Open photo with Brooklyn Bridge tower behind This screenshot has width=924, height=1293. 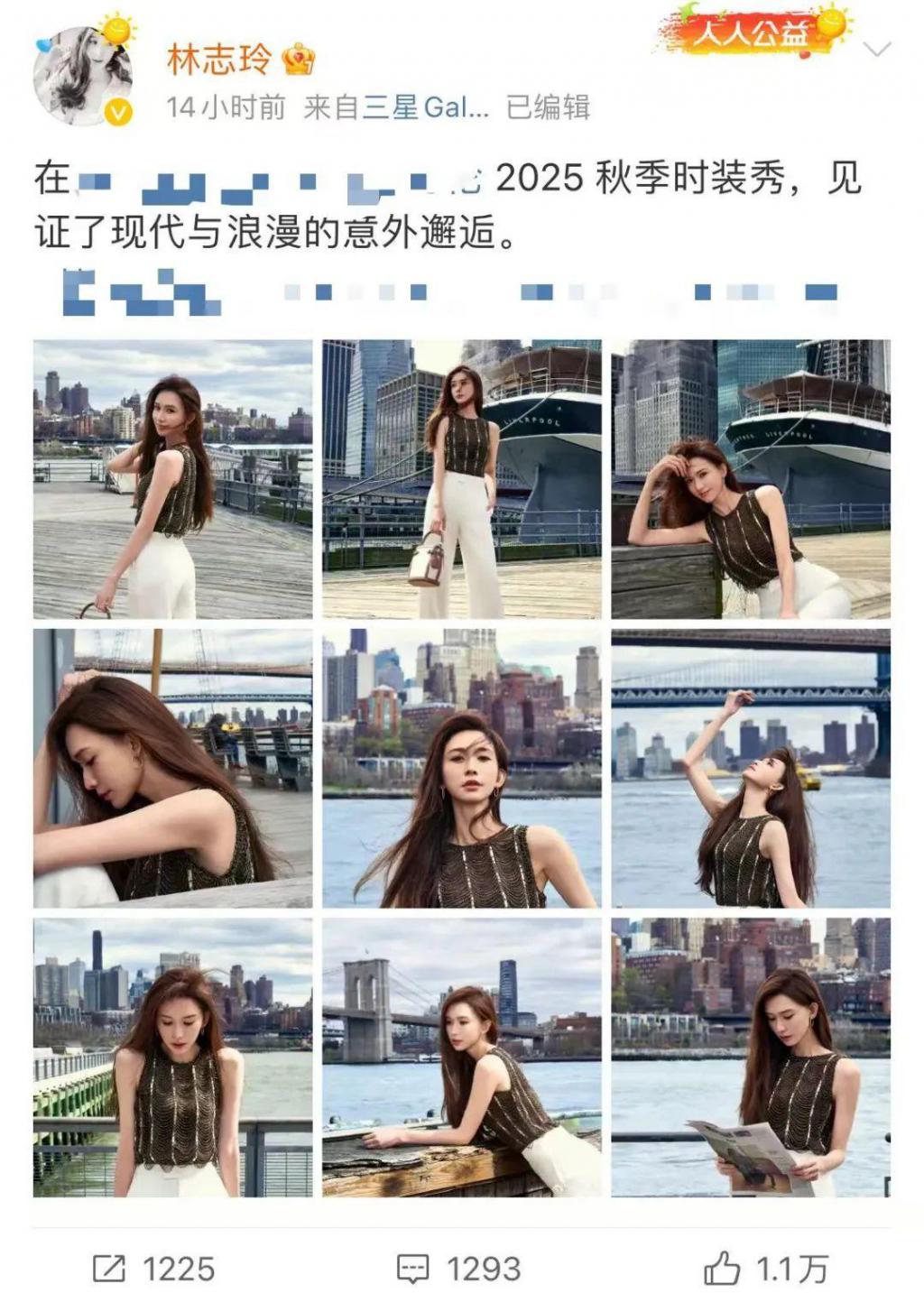click(461, 1057)
